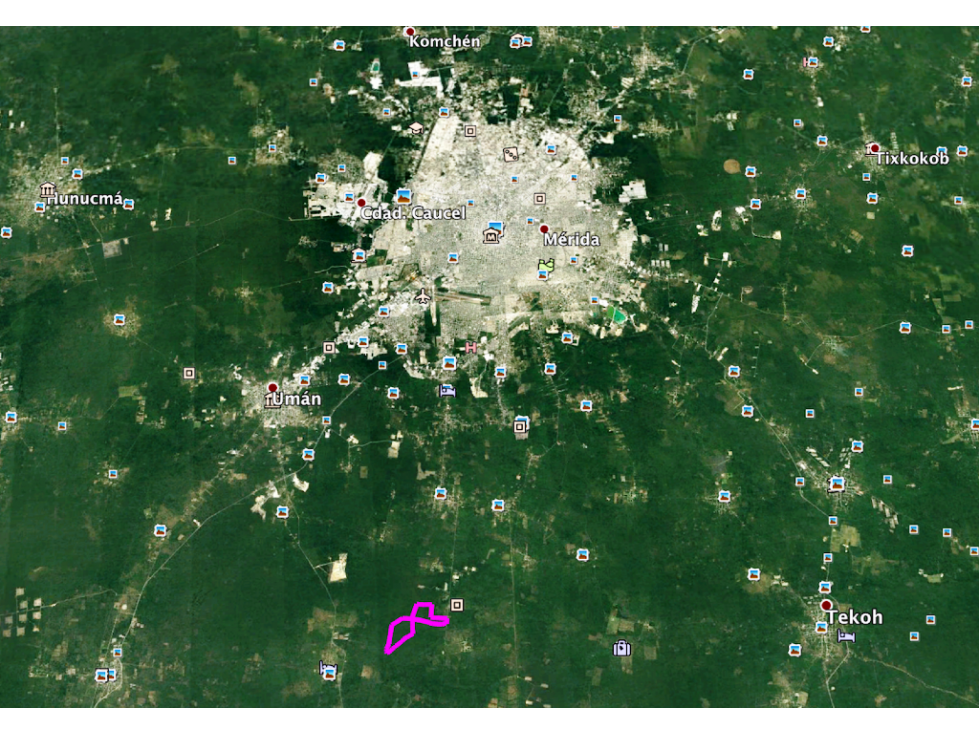The image size is (979, 734).
Task: Select the Umán town marker
Action: pyautogui.click(x=273, y=388)
